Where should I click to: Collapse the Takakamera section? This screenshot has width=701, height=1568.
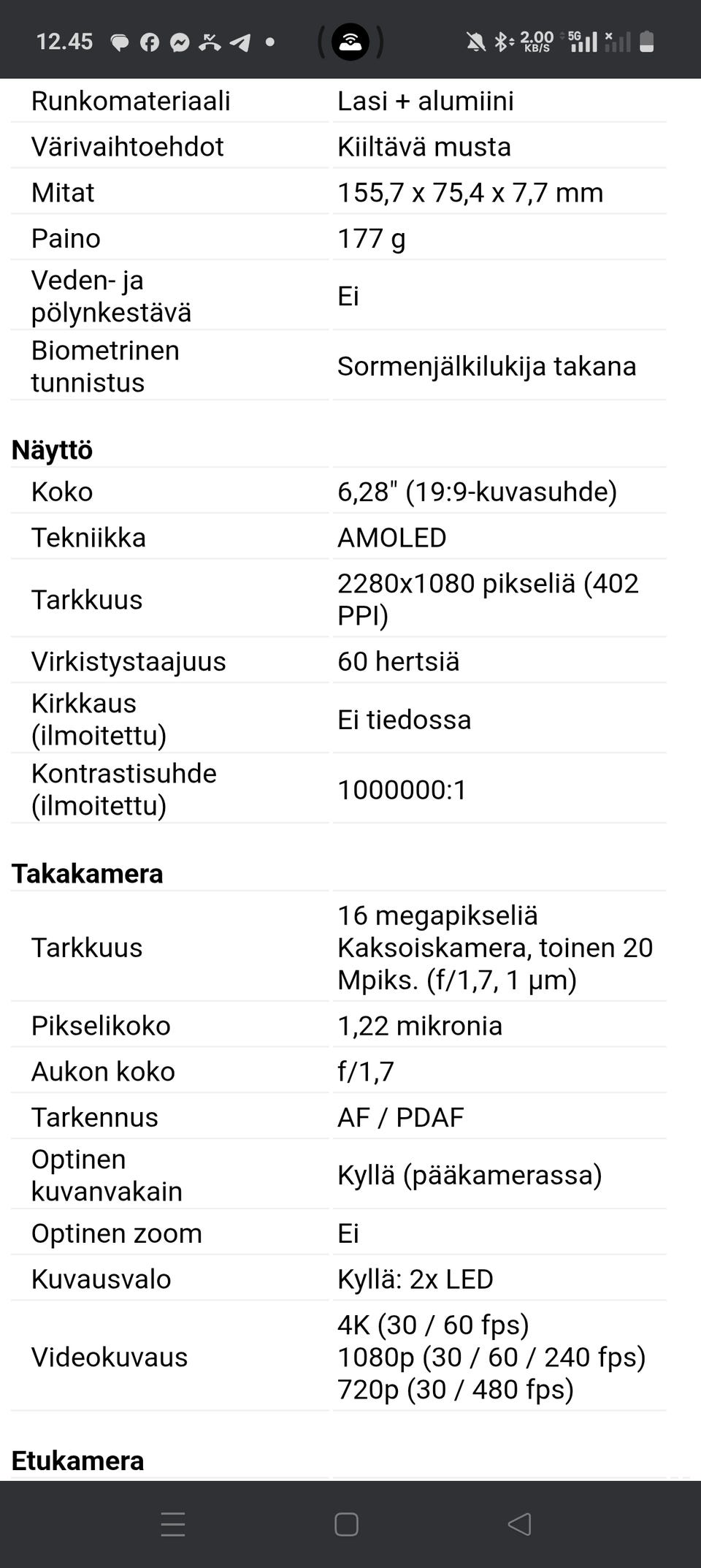pos(87,872)
